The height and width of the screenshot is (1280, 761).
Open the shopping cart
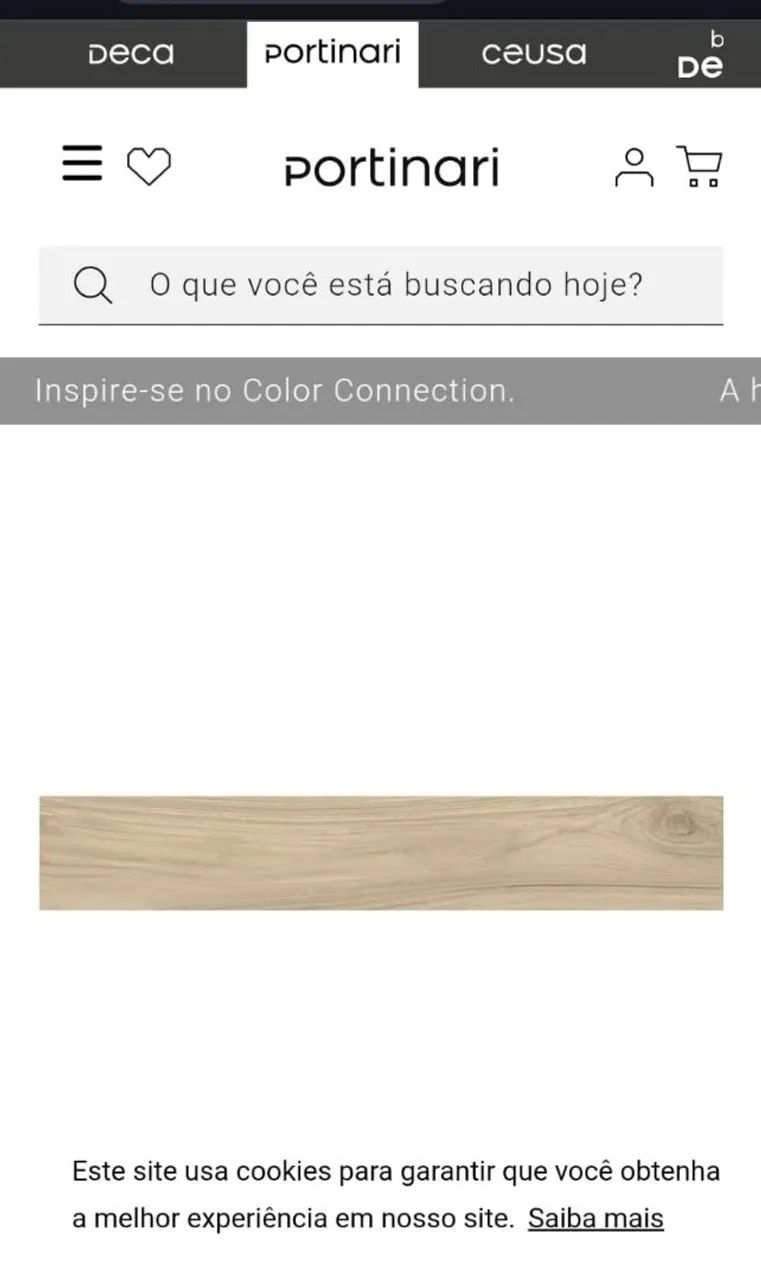coord(700,166)
